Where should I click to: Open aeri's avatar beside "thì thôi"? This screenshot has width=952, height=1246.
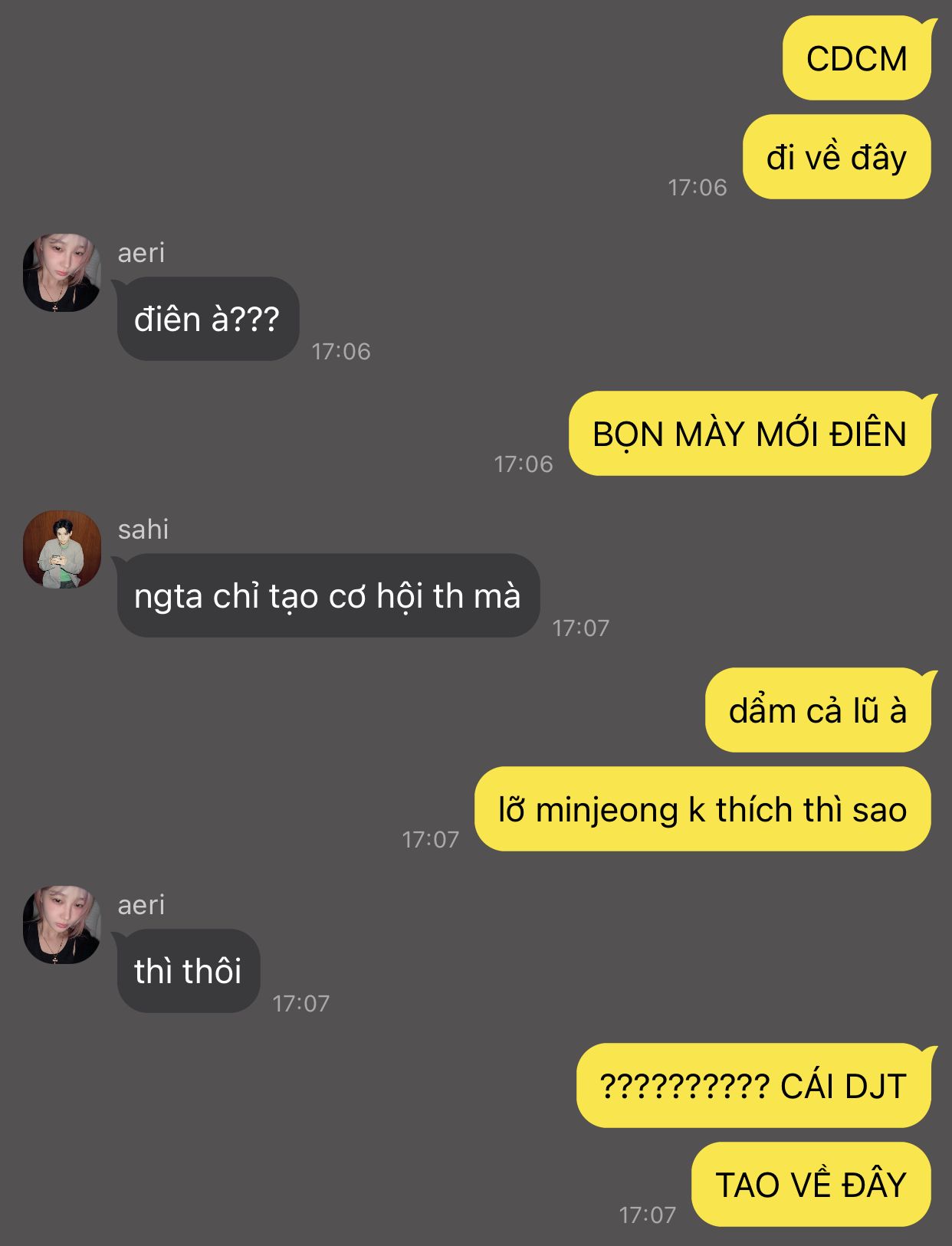(62, 925)
